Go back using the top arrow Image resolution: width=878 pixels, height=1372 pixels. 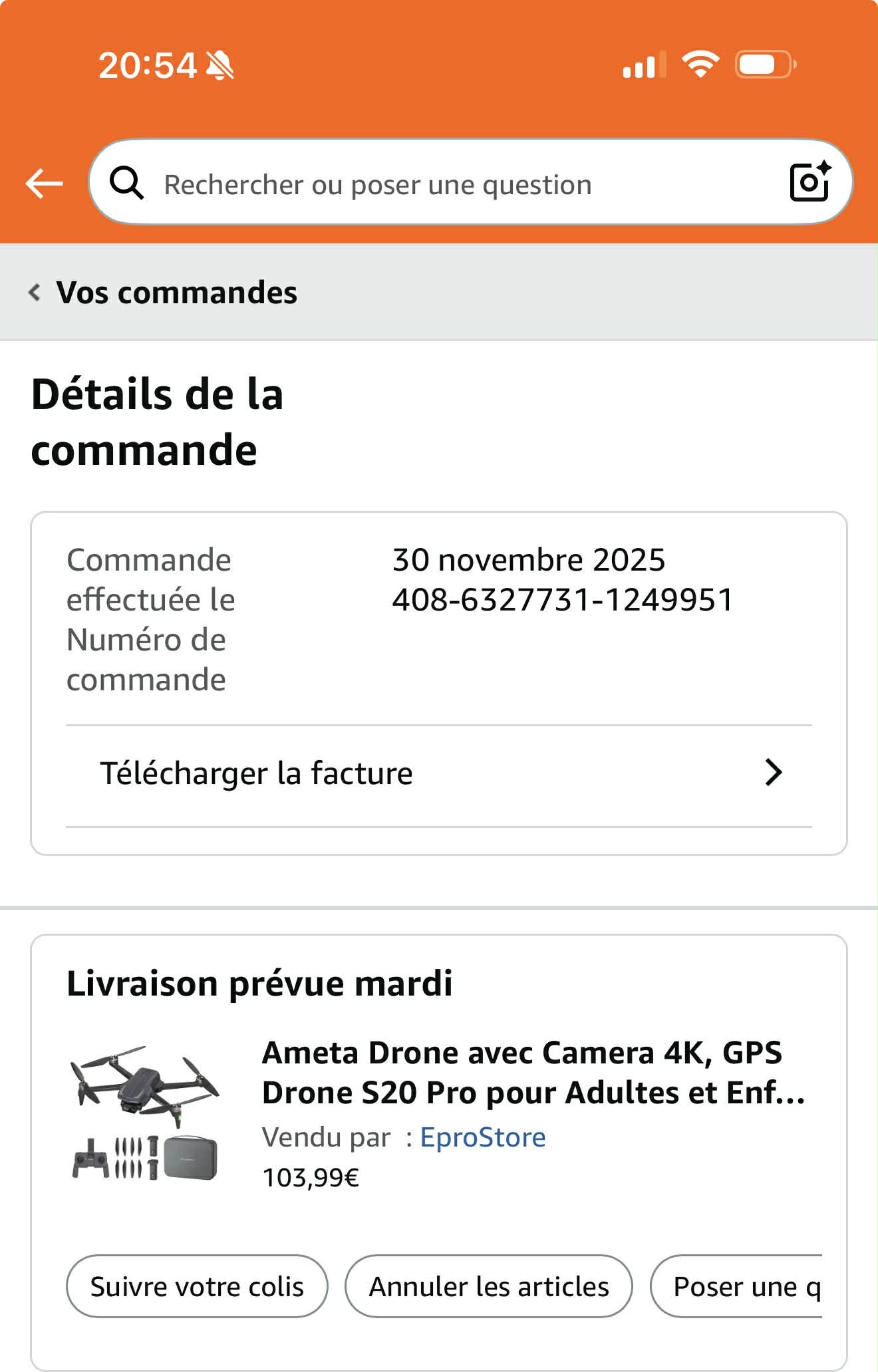44,184
